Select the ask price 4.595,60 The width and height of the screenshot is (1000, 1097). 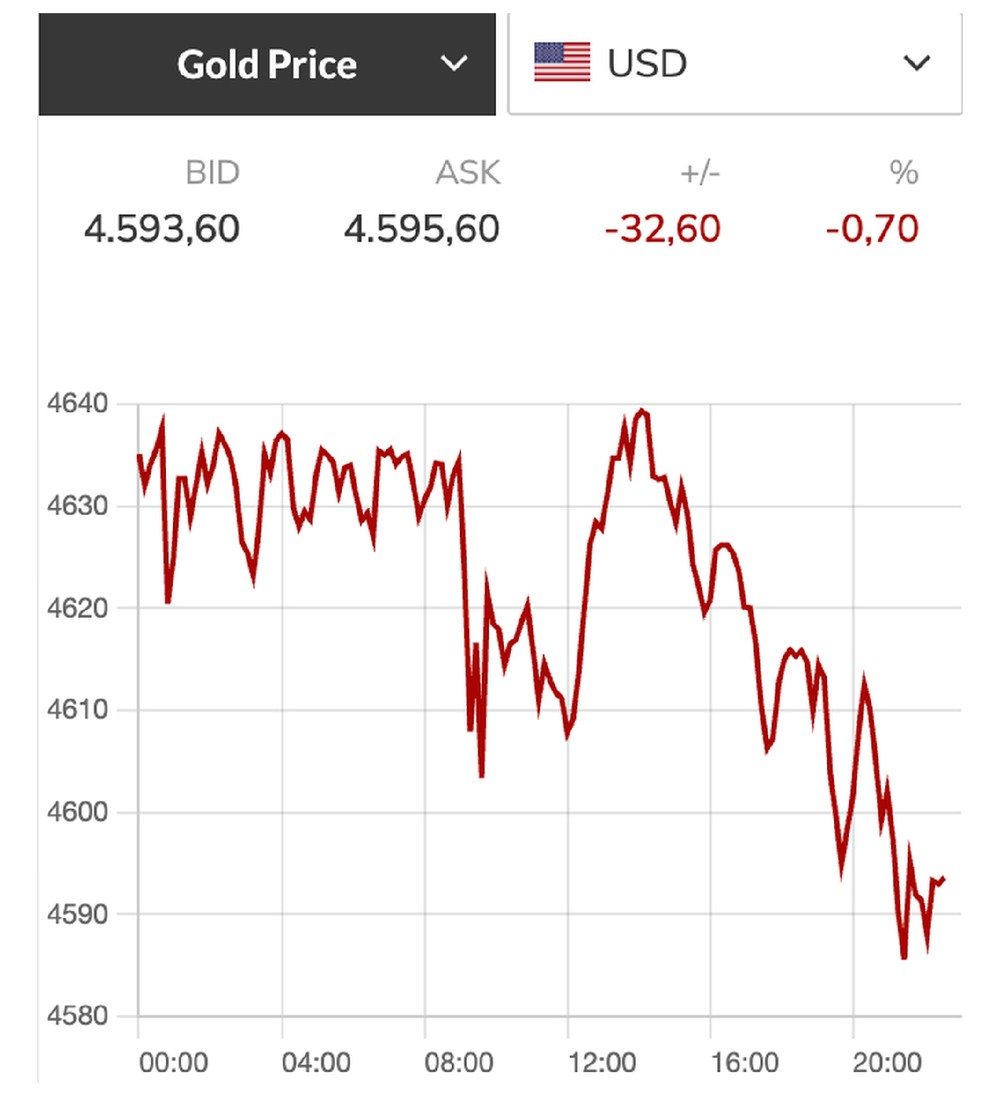tap(422, 228)
